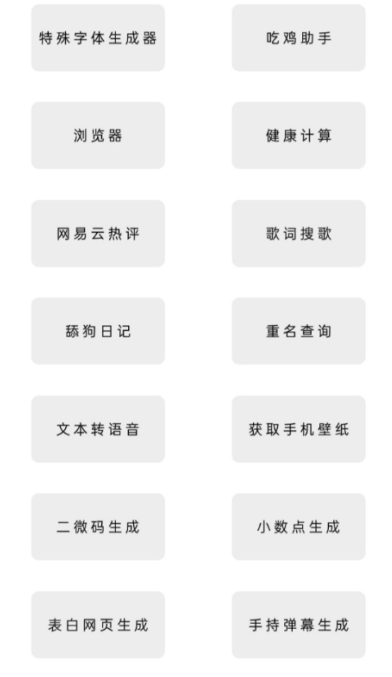Open 网易云热评
Screen dimensions: 392x677
(x=98, y=234)
